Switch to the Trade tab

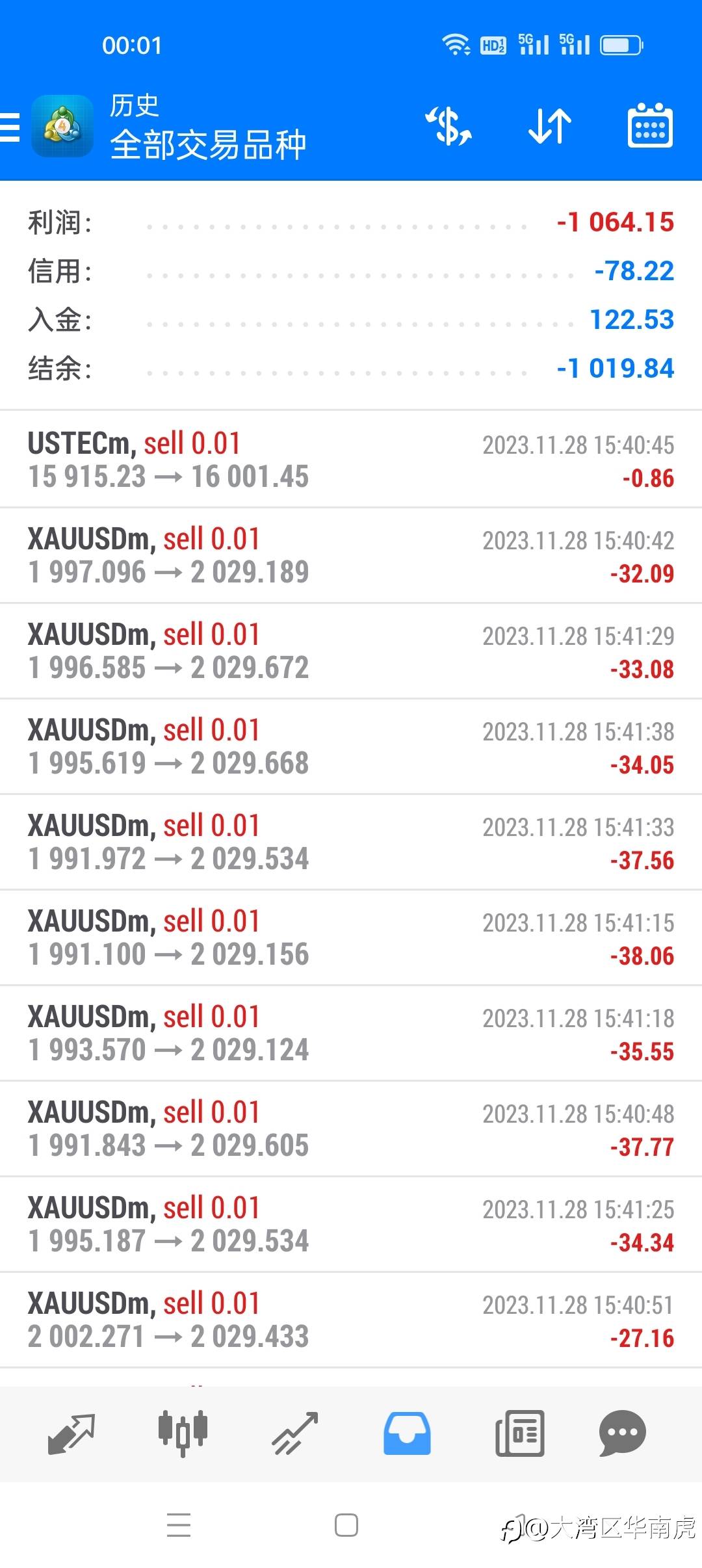pos(295,1433)
